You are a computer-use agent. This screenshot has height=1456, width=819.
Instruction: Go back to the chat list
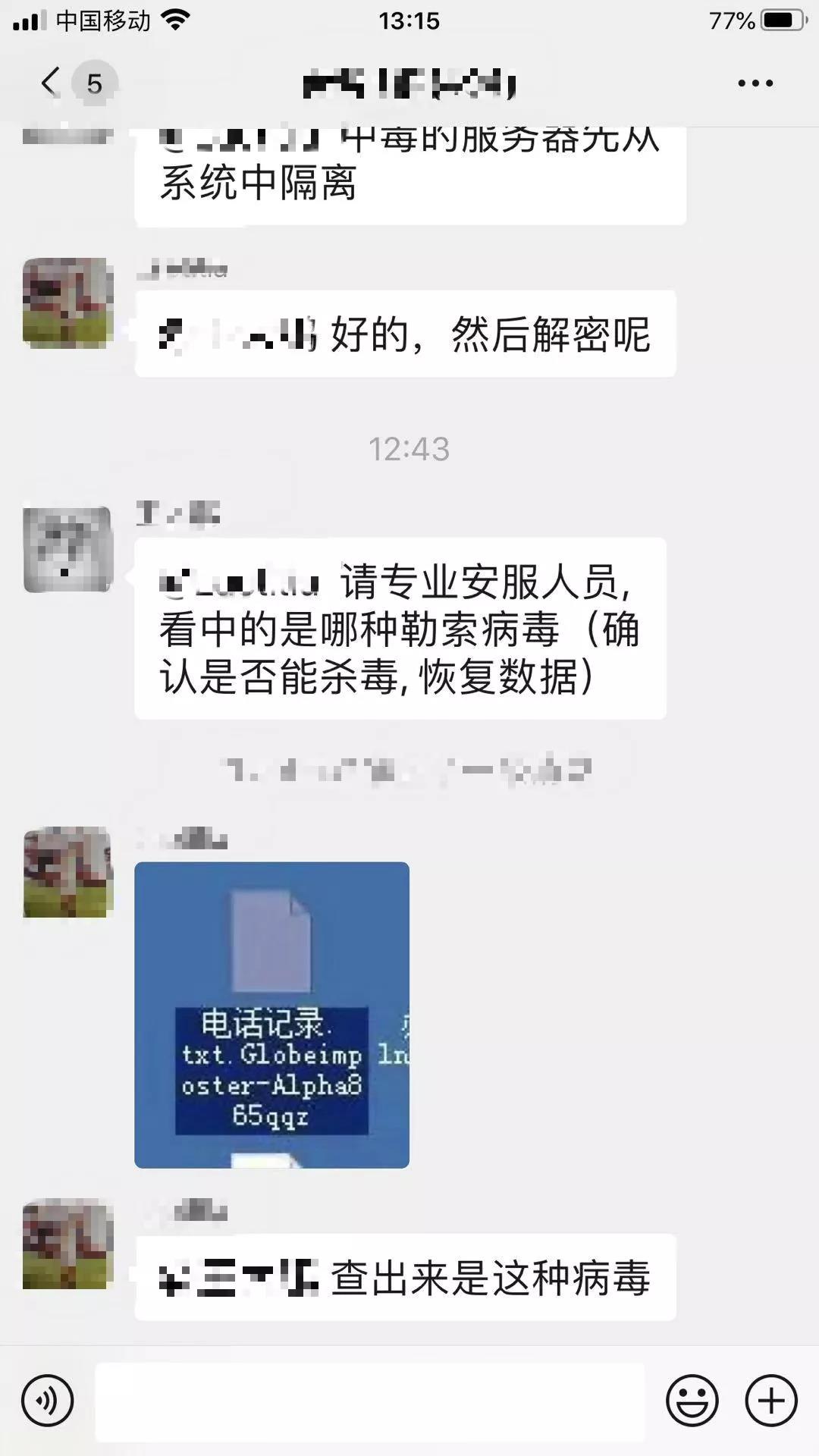coord(52,82)
